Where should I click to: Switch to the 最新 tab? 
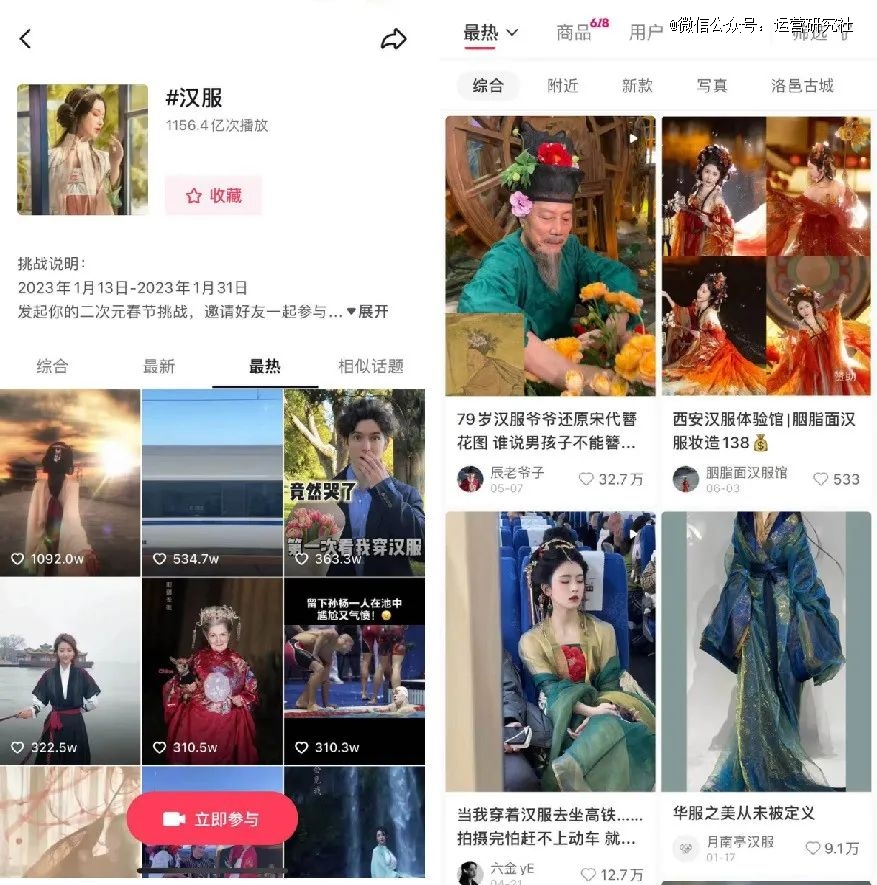pos(159,366)
